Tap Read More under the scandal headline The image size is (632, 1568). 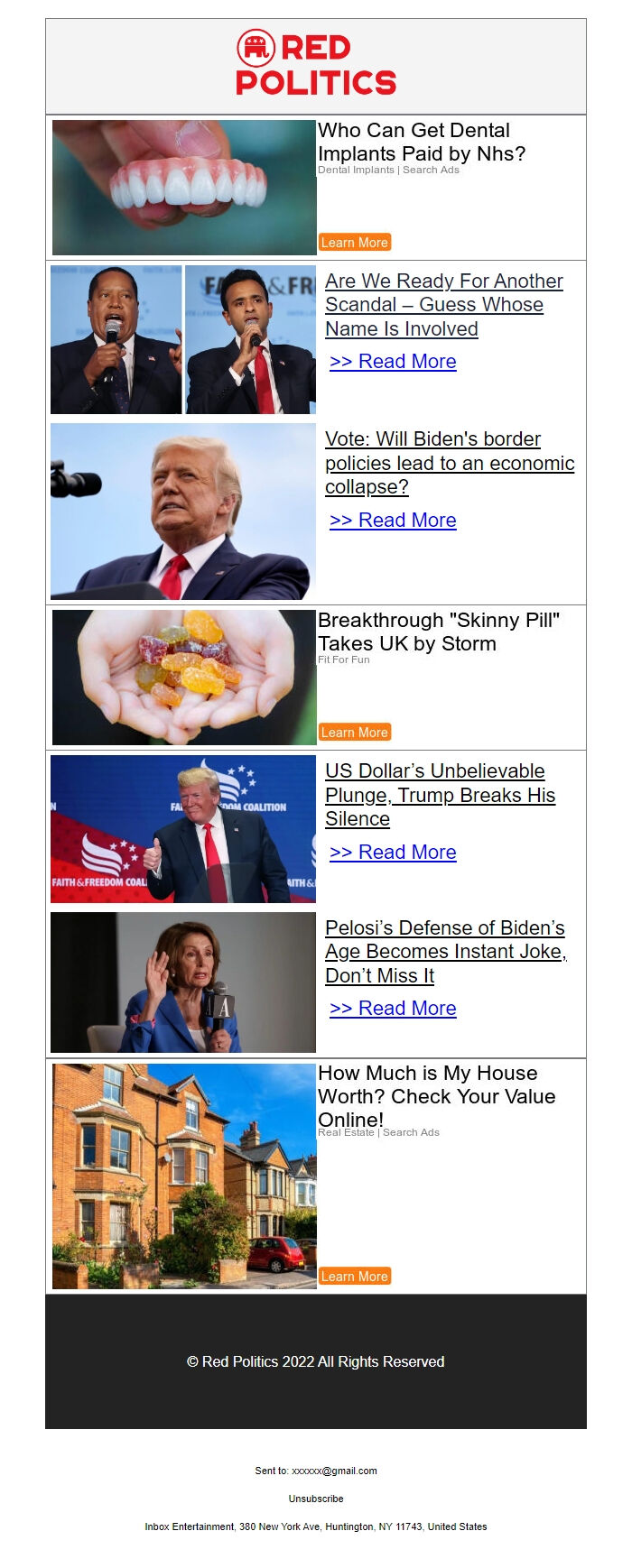click(x=393, y=362)
